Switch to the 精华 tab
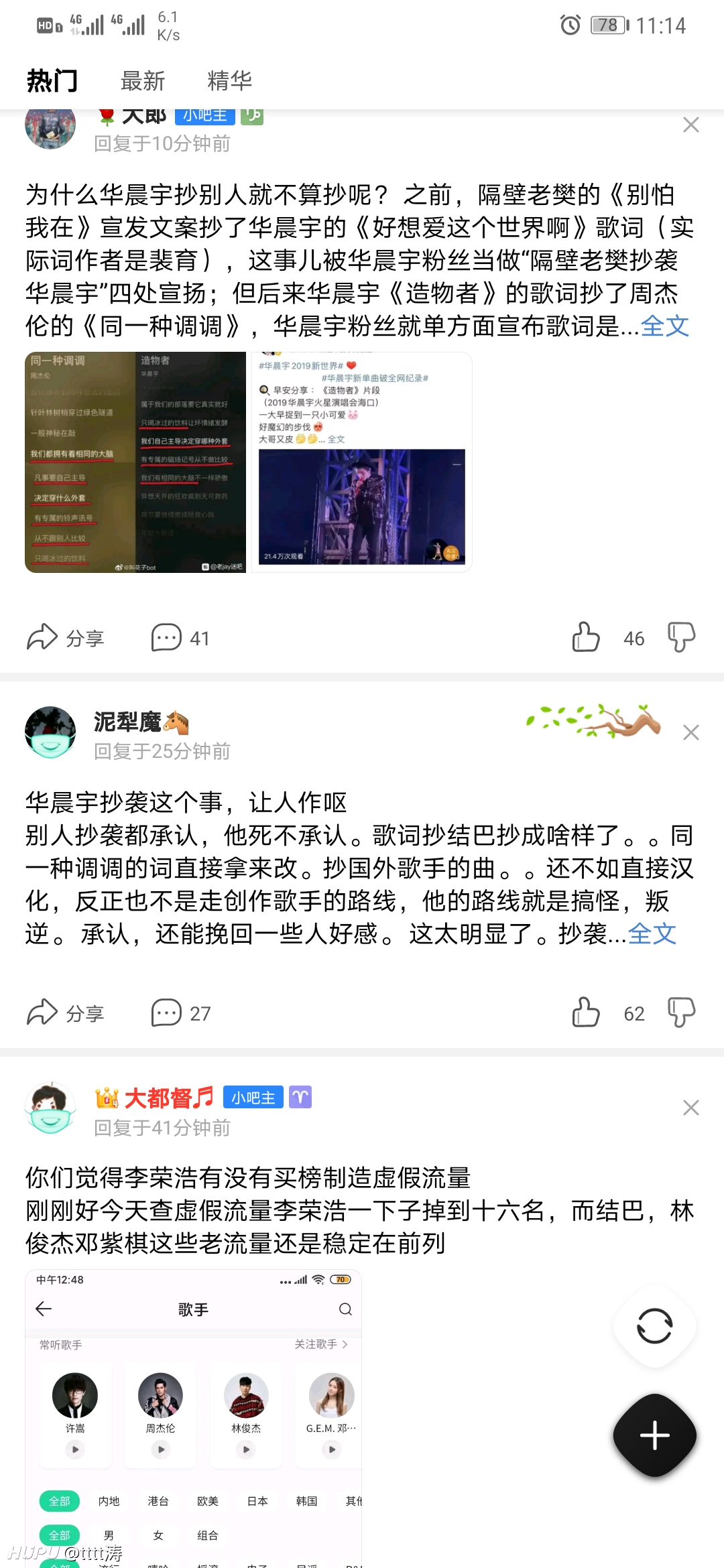 point(230,81)
